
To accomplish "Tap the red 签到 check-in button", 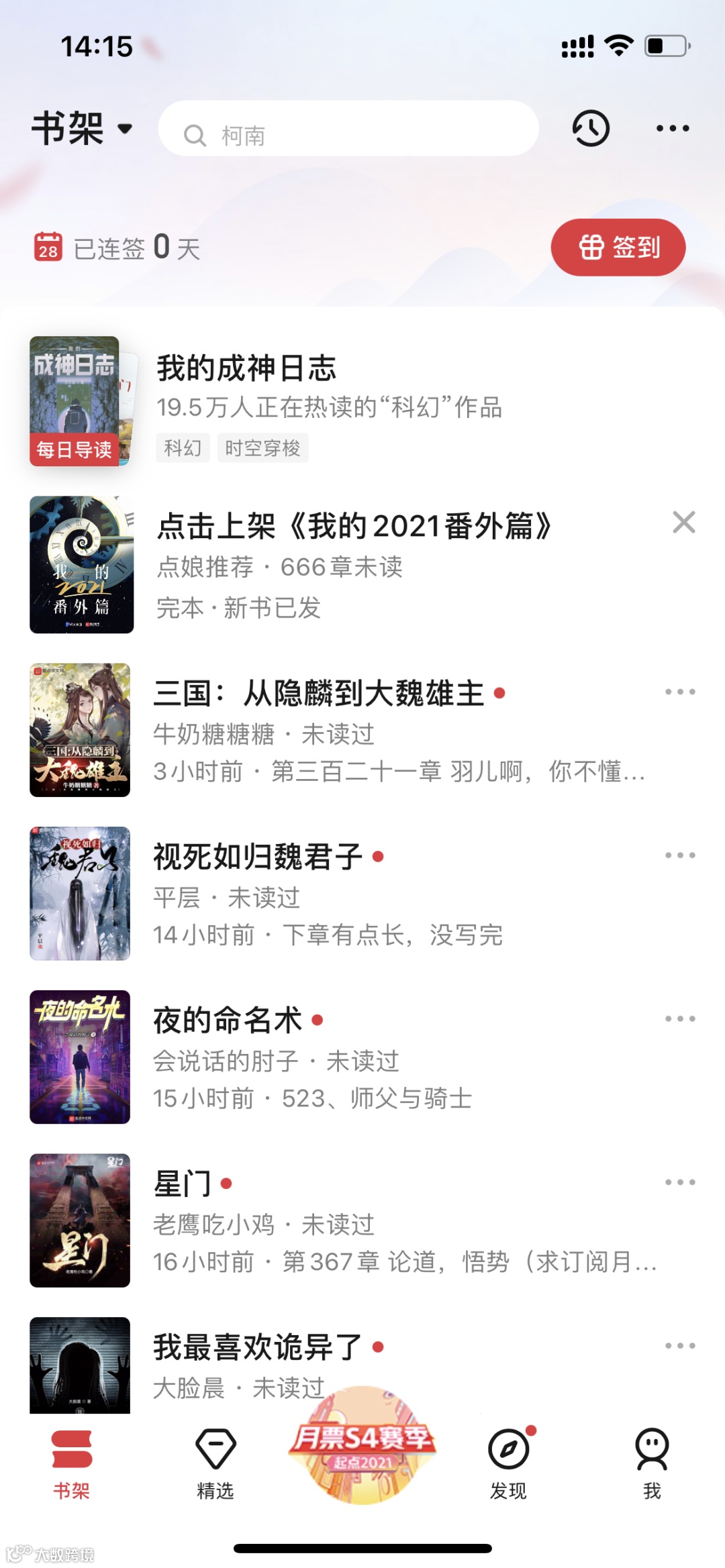I will pos(618,247).
